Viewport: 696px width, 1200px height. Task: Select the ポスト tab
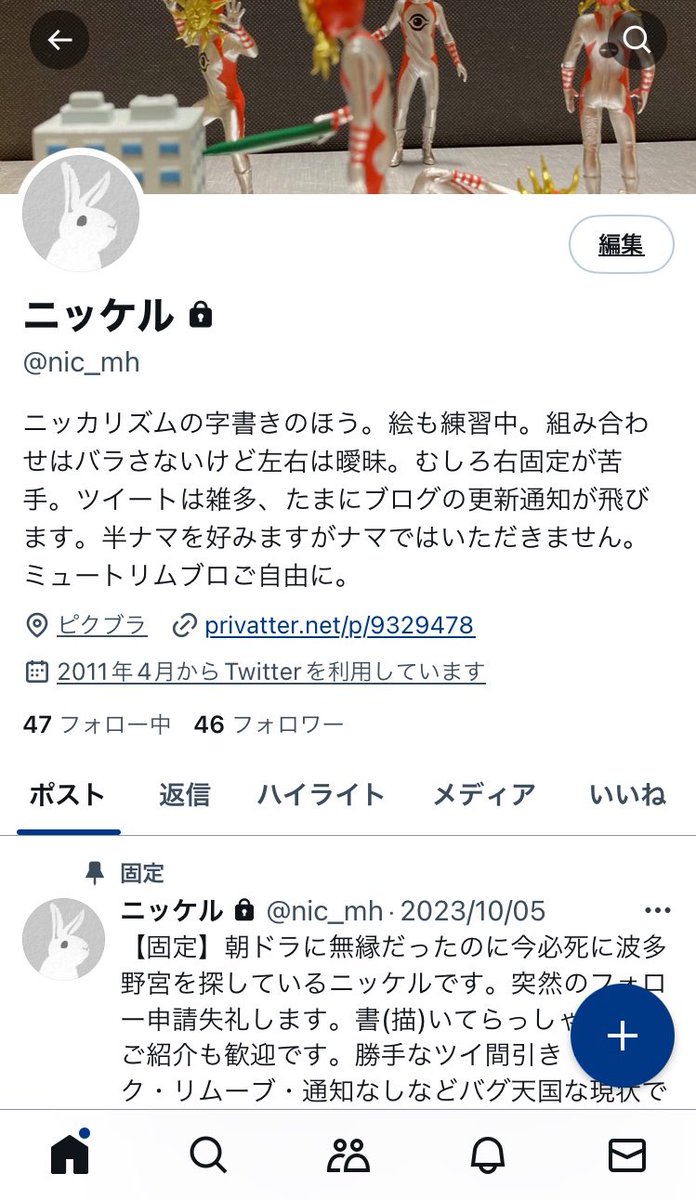[67, 795]
